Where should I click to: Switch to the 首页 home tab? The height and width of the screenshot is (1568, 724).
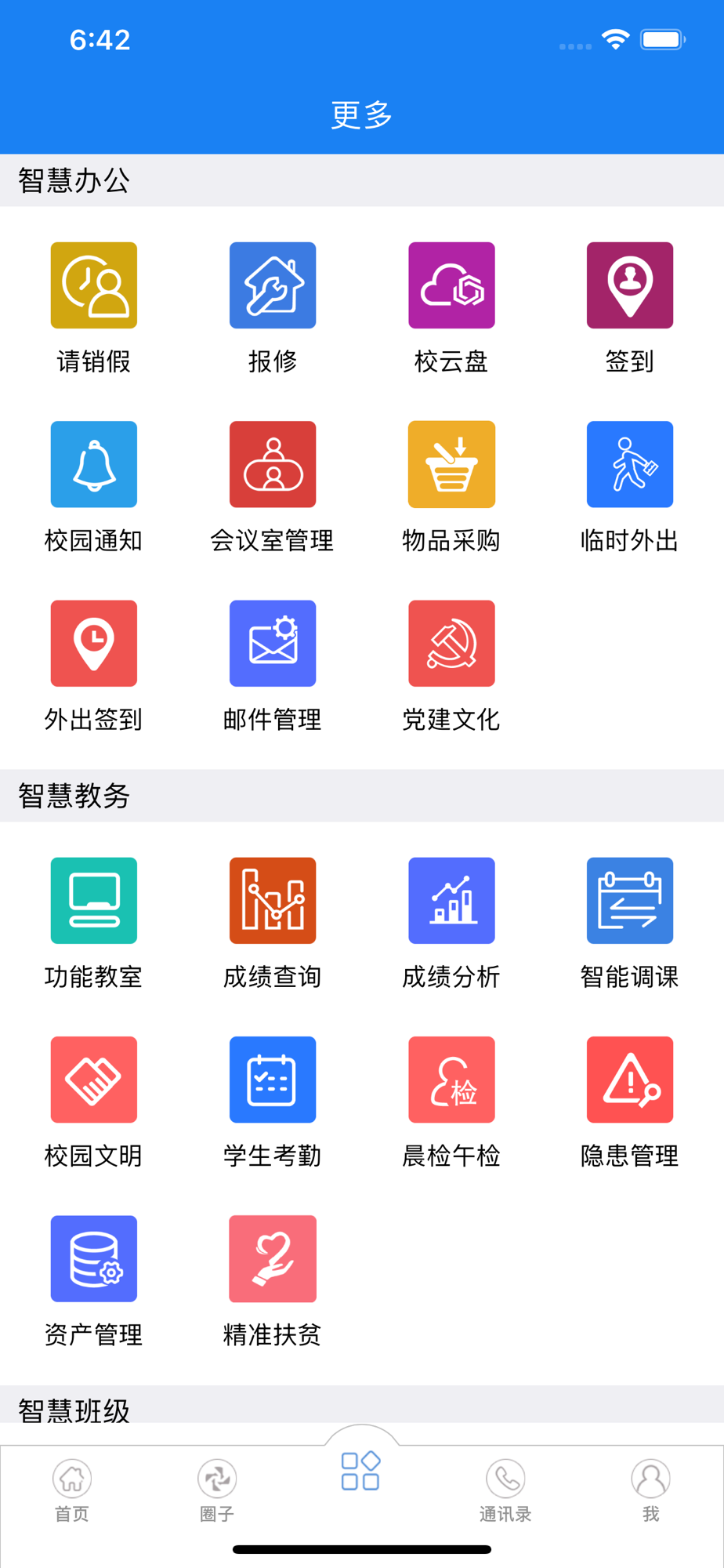click(72, 1490)
